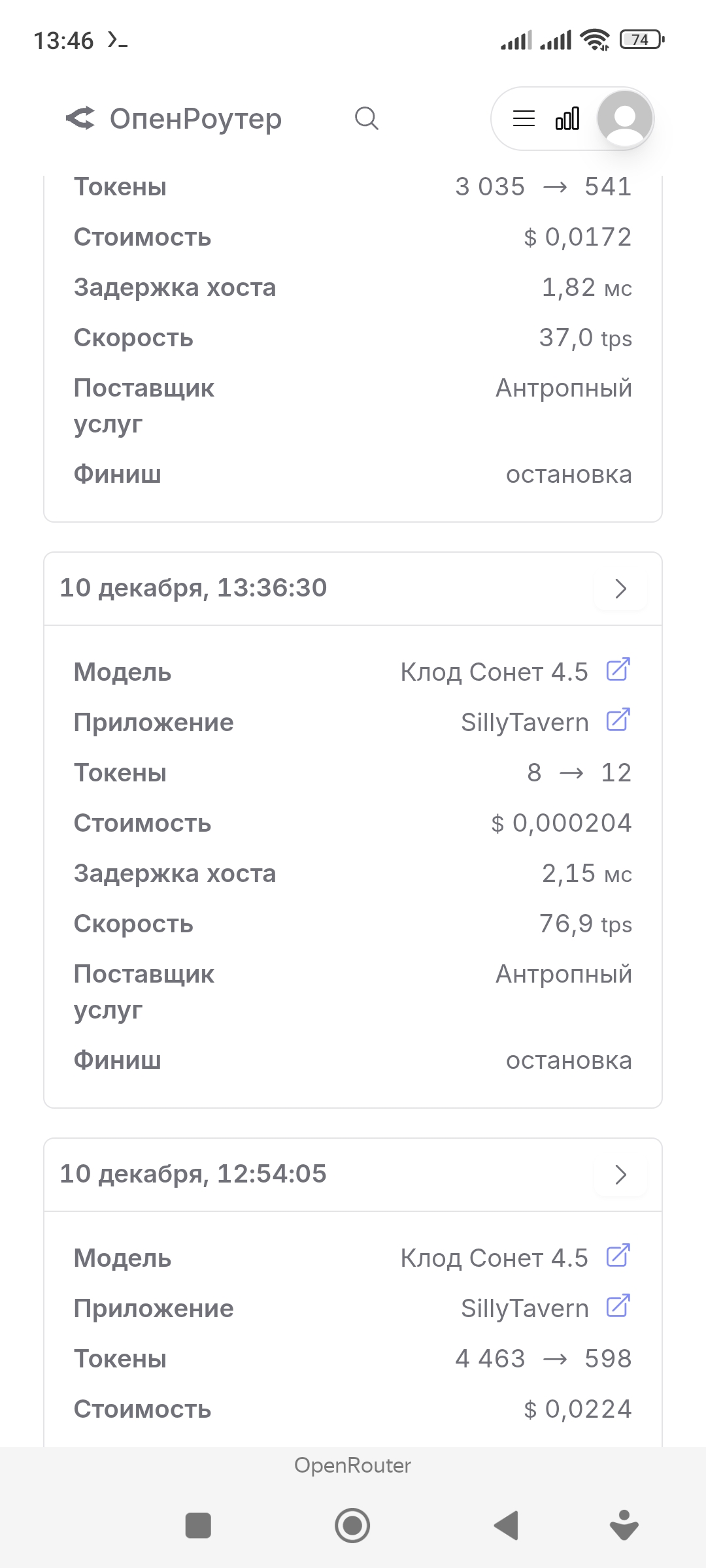Open Клод Сонет 4.5 link in the 12:54:05 entry
The width and height of the screenshot is (706, 1568).
618,1256
